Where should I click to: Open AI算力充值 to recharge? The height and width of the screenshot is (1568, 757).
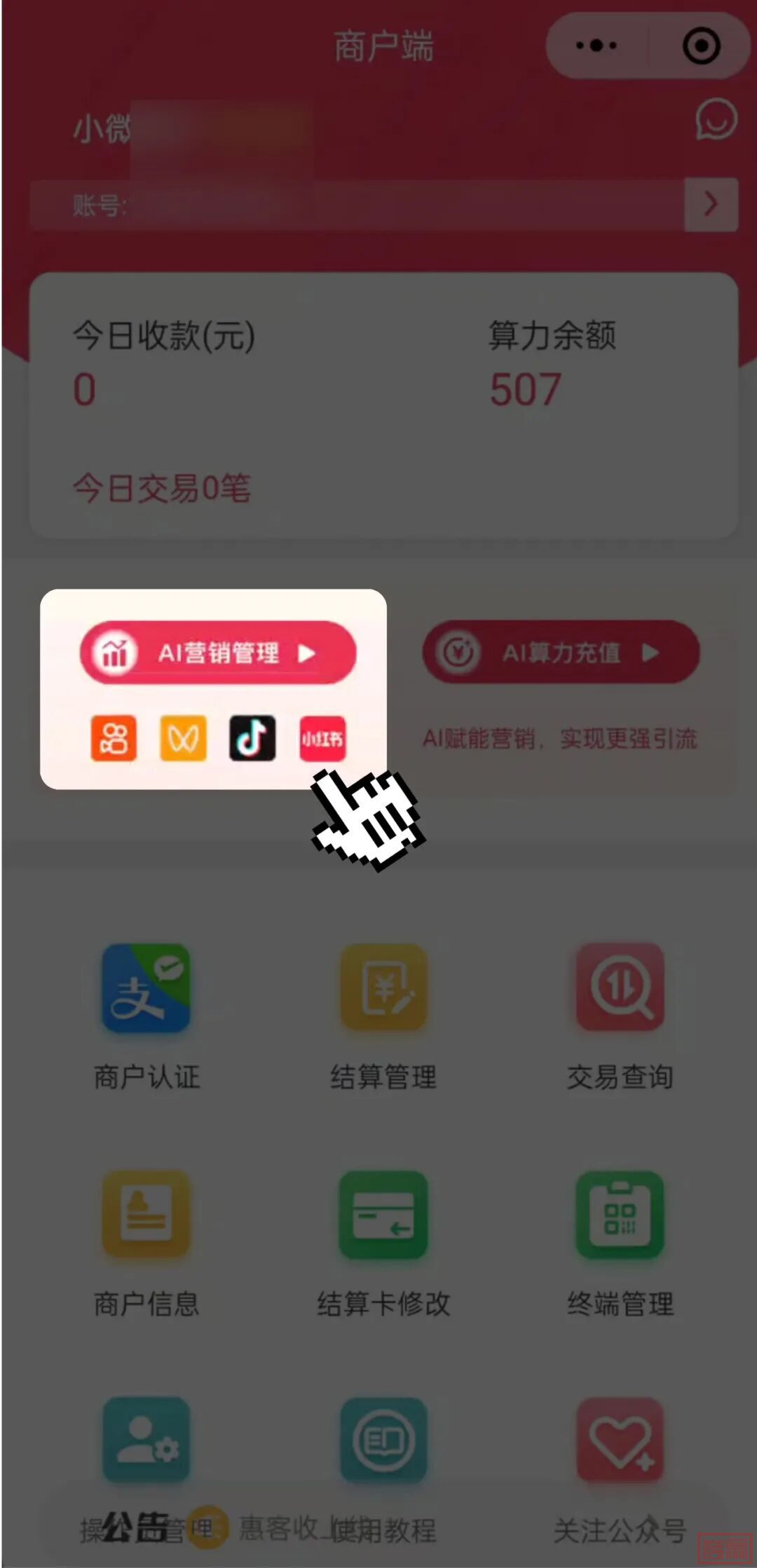pos(561,653)
